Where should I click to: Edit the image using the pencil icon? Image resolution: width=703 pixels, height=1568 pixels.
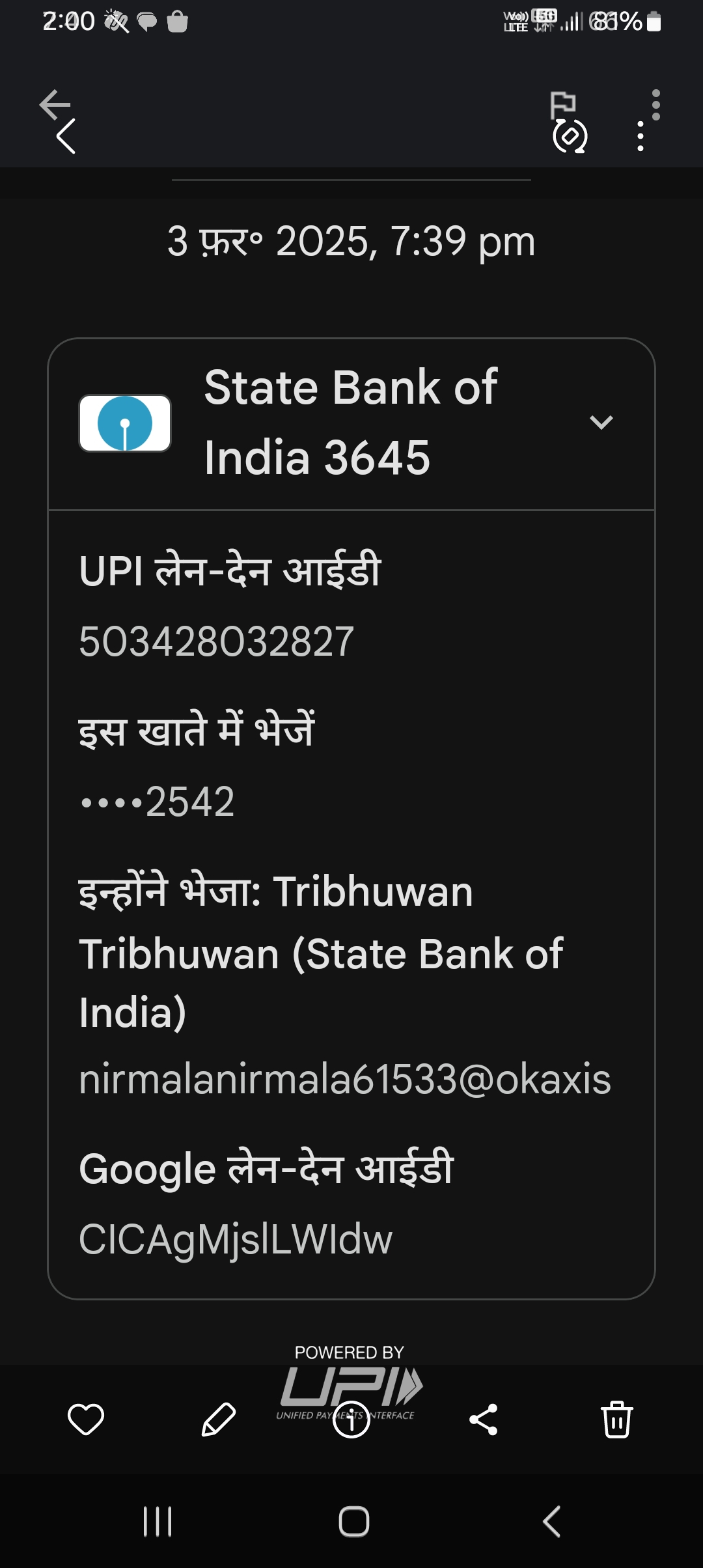point(219,1420)
